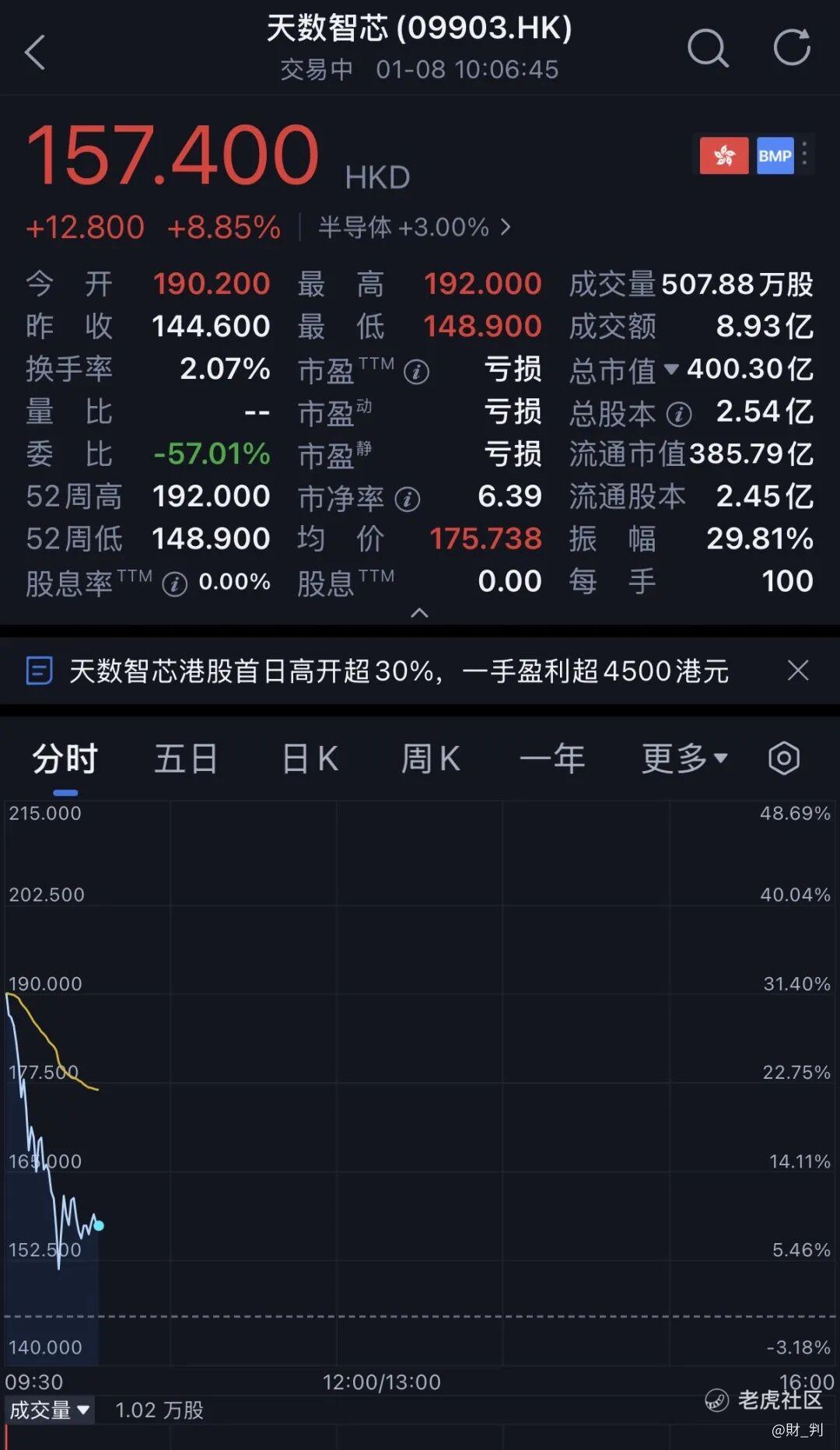Collapse the quote details panel
The image size is (840, 1450).
coord(419,613)
